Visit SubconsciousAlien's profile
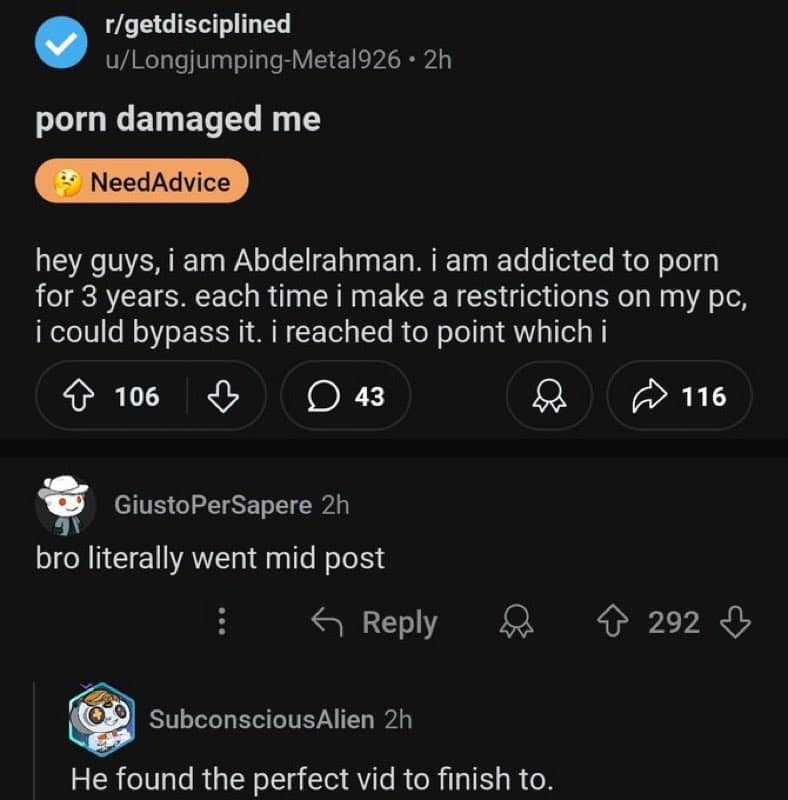Image resolution: width=788 pixels, height=800 pixels. [262, 718]
